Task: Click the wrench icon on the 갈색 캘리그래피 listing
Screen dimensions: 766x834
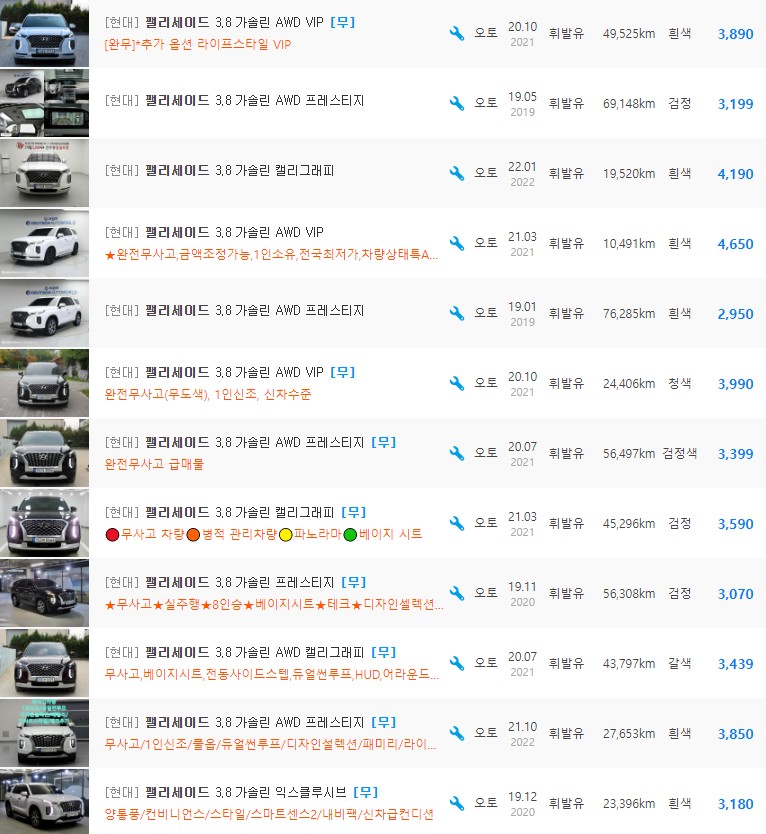Action: click(x=456, y=663)
